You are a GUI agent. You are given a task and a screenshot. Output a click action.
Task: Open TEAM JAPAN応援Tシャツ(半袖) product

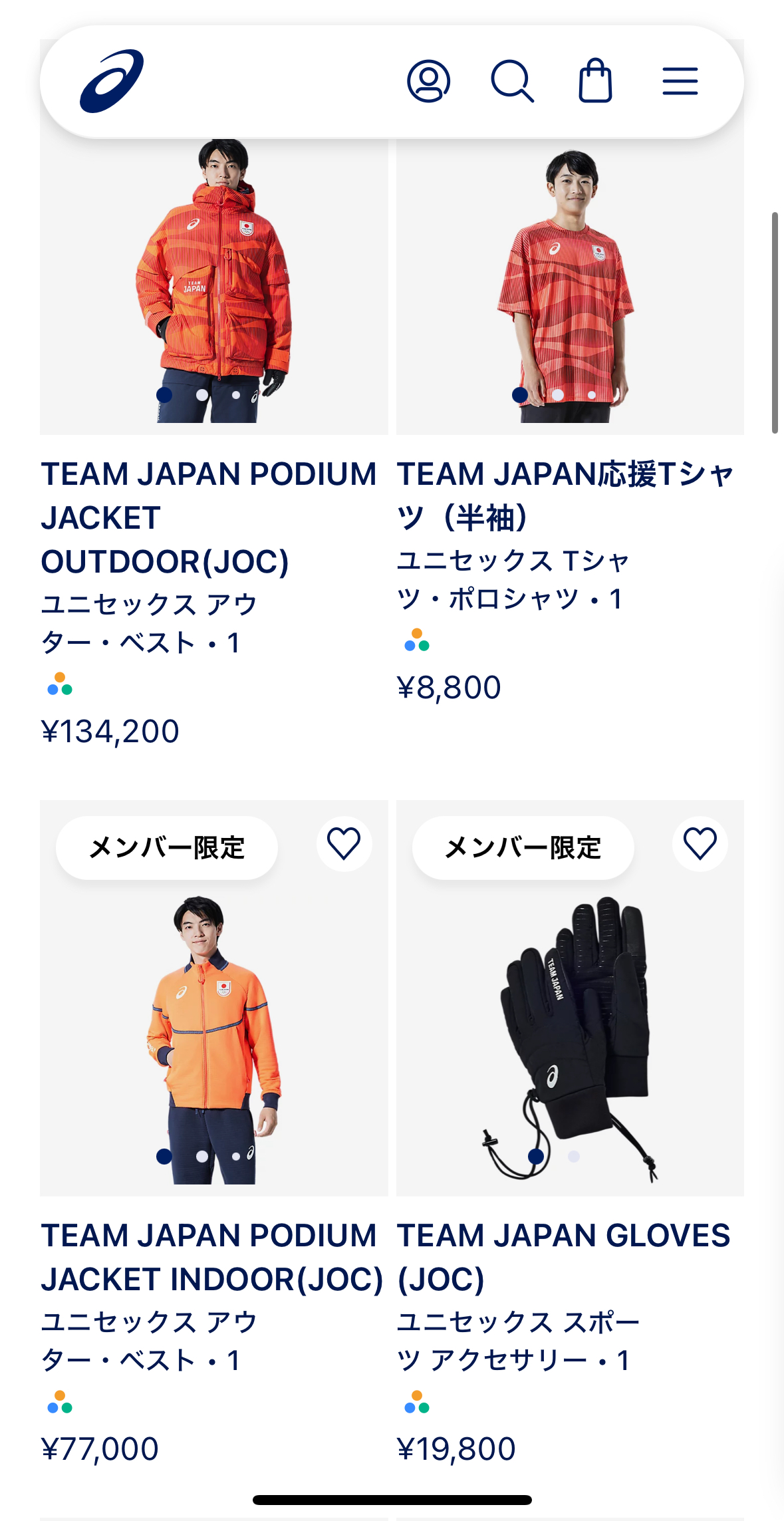[x=565, y=495]
